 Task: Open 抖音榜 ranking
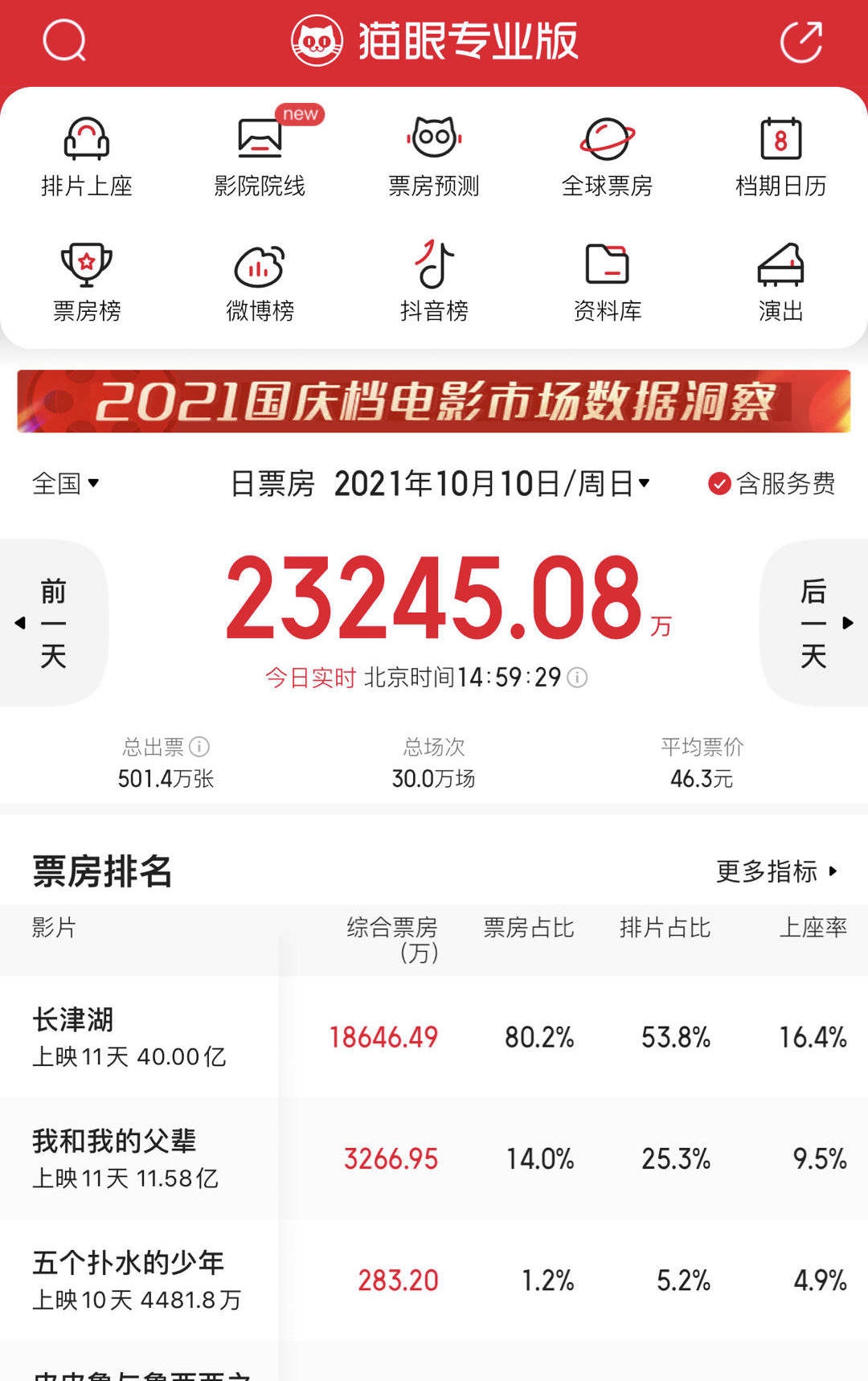point(434,282)
